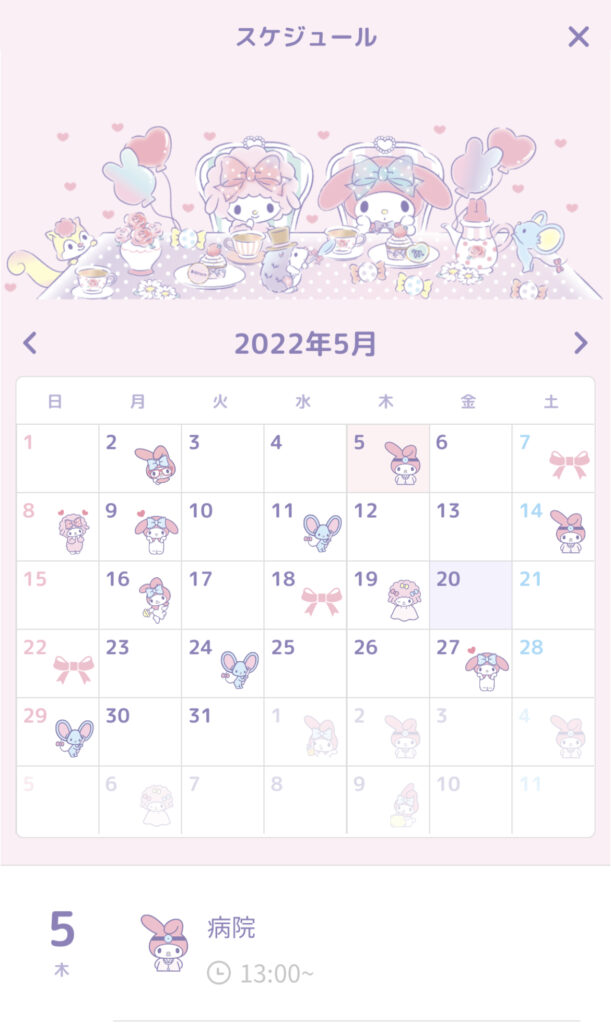The image size is (611, 1024).
Task: Select May 2 on the calendar
Action: tap(140, 458)
